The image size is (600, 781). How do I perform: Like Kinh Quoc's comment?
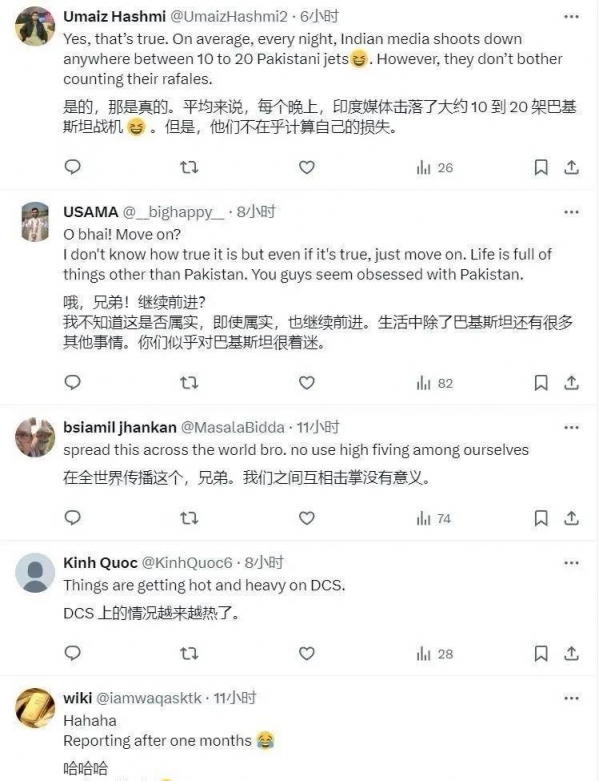click(307, 653)
